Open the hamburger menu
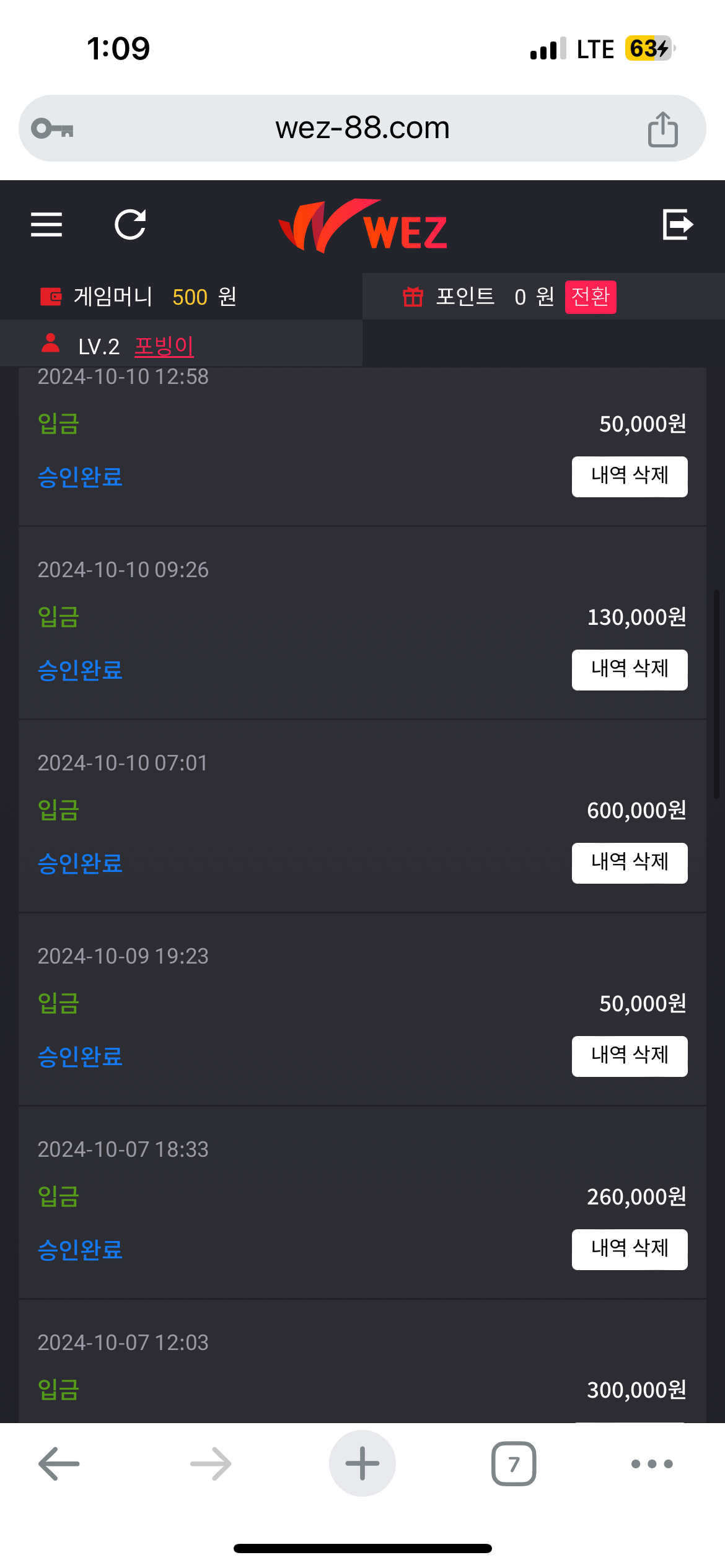This screenshot has width=725, height=1568. [46, 224]
